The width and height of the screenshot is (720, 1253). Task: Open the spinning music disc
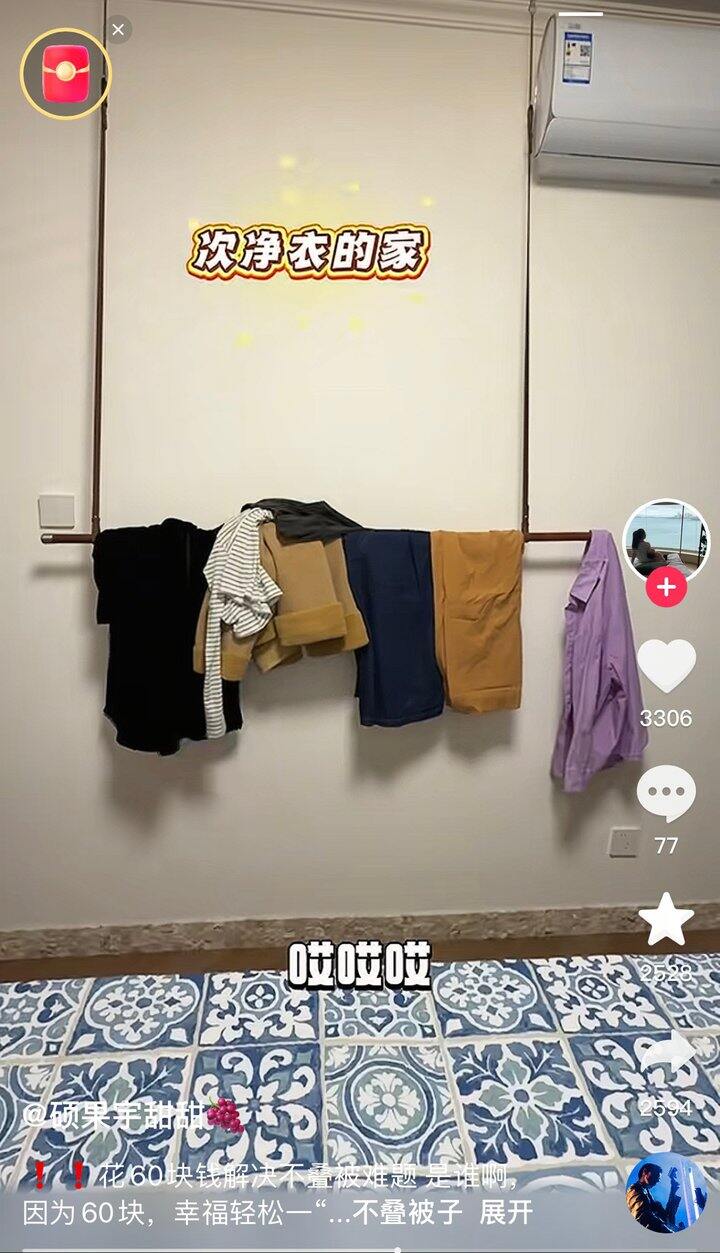pos(666,1192)
